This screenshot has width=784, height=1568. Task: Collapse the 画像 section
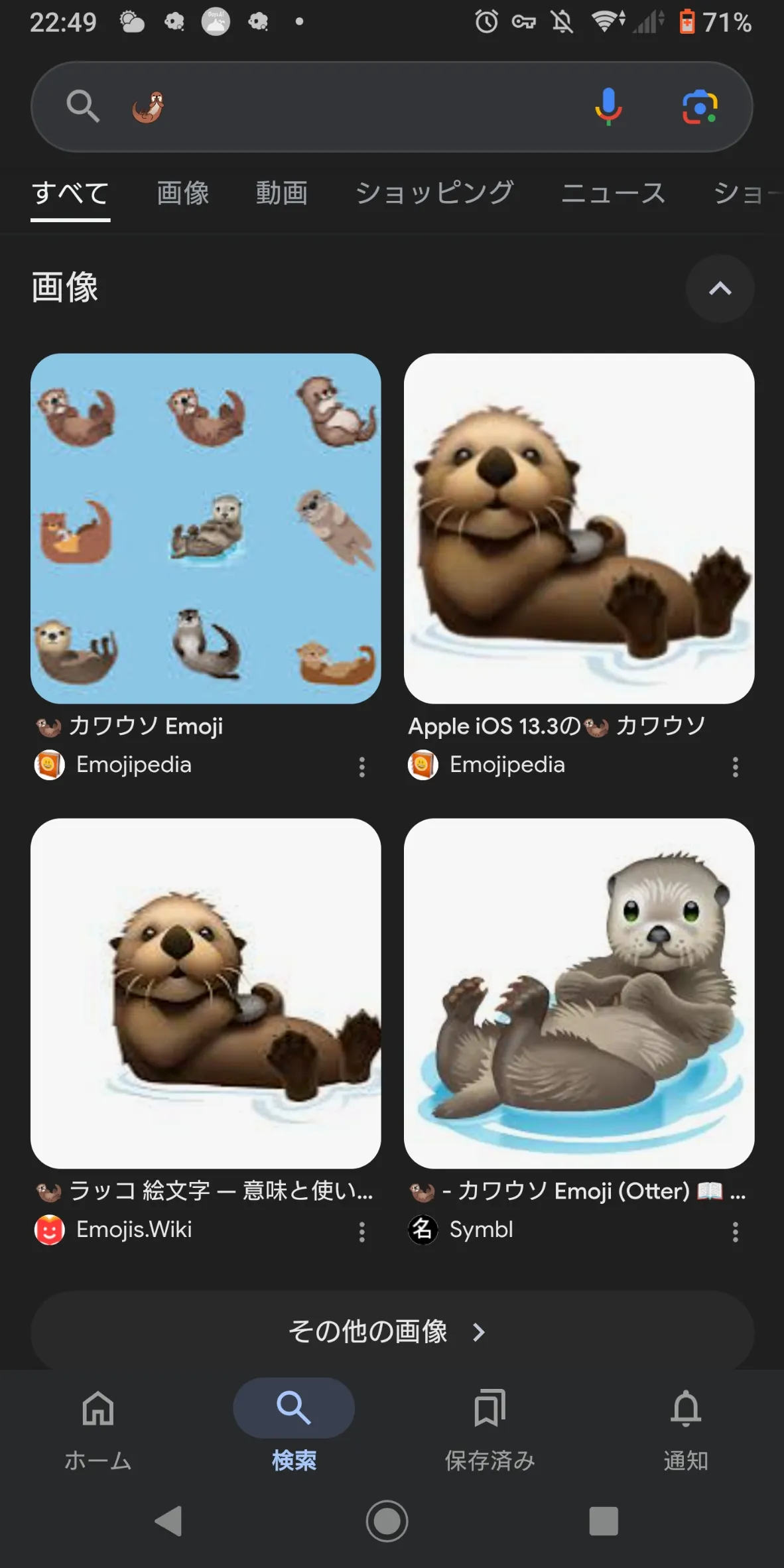(720, 289)
